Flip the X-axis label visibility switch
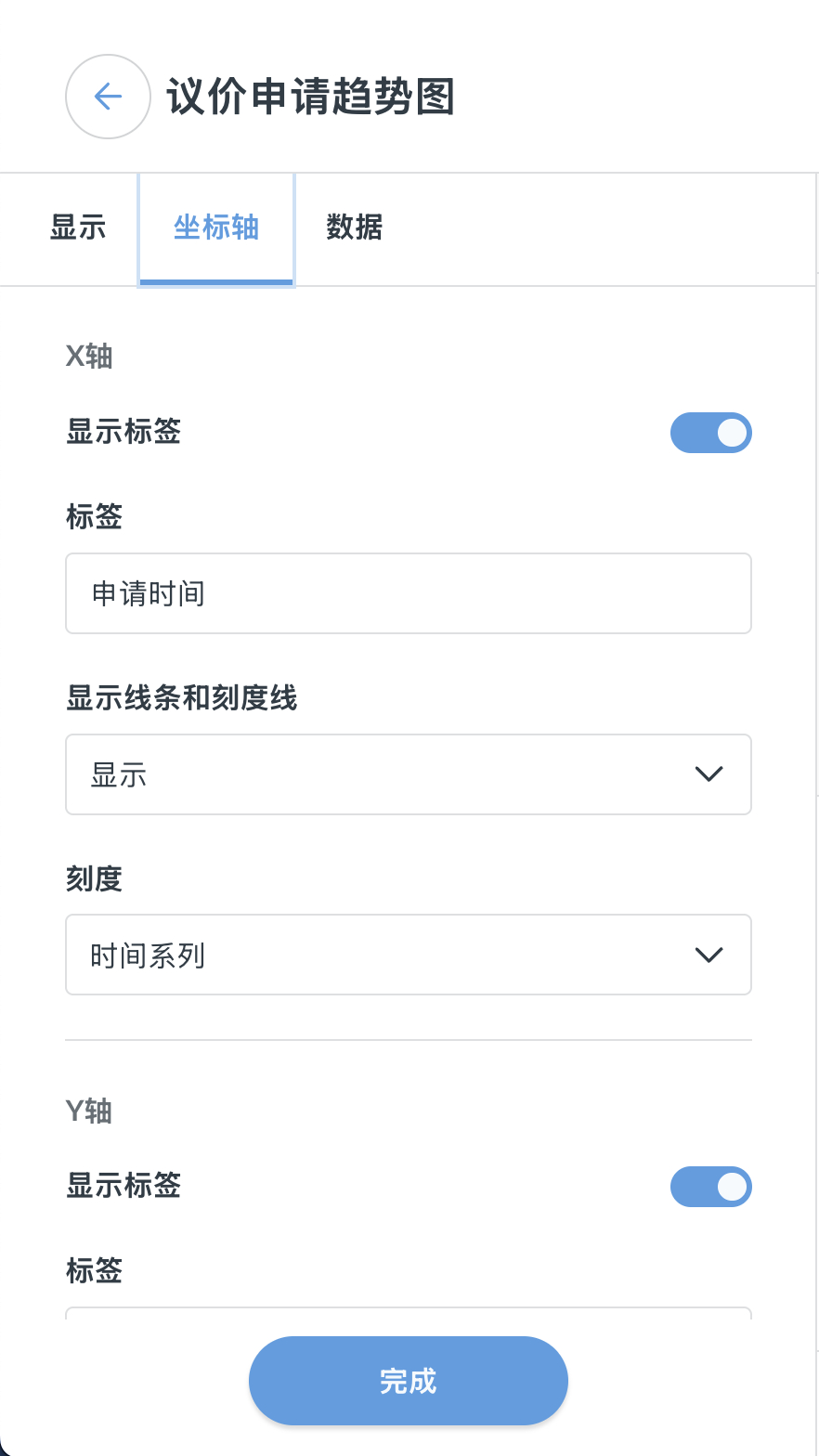This screenshot has width=819, height=1456. (711, 433)
